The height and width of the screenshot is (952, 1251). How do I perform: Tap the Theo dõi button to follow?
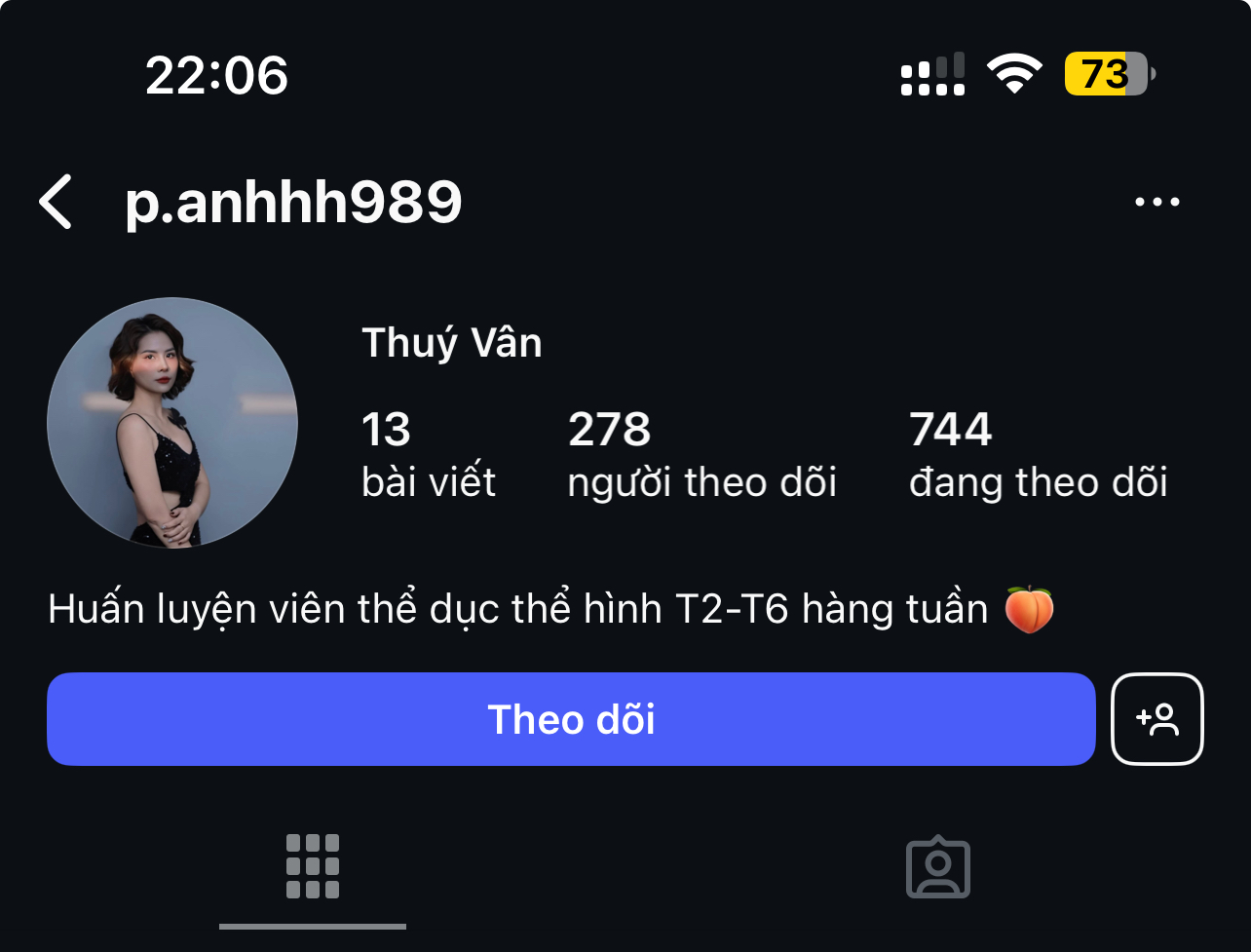[571, 719]
